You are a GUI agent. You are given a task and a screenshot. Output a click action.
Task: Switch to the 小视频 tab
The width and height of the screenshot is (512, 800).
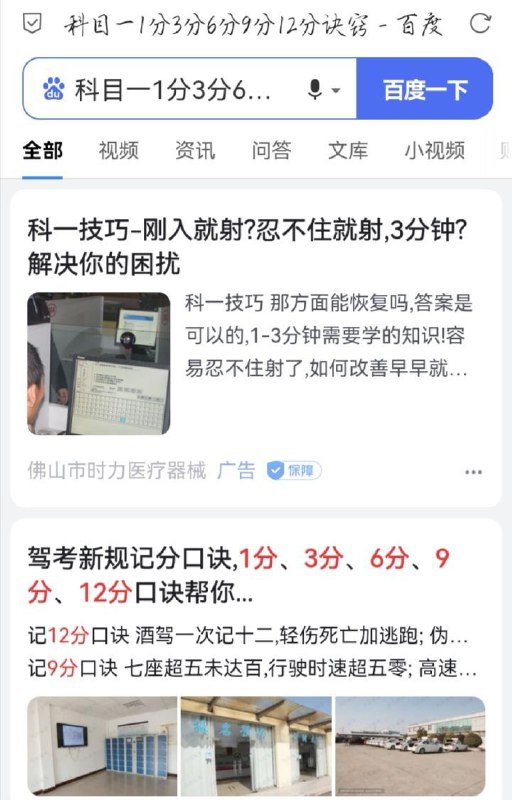[434, 151]
